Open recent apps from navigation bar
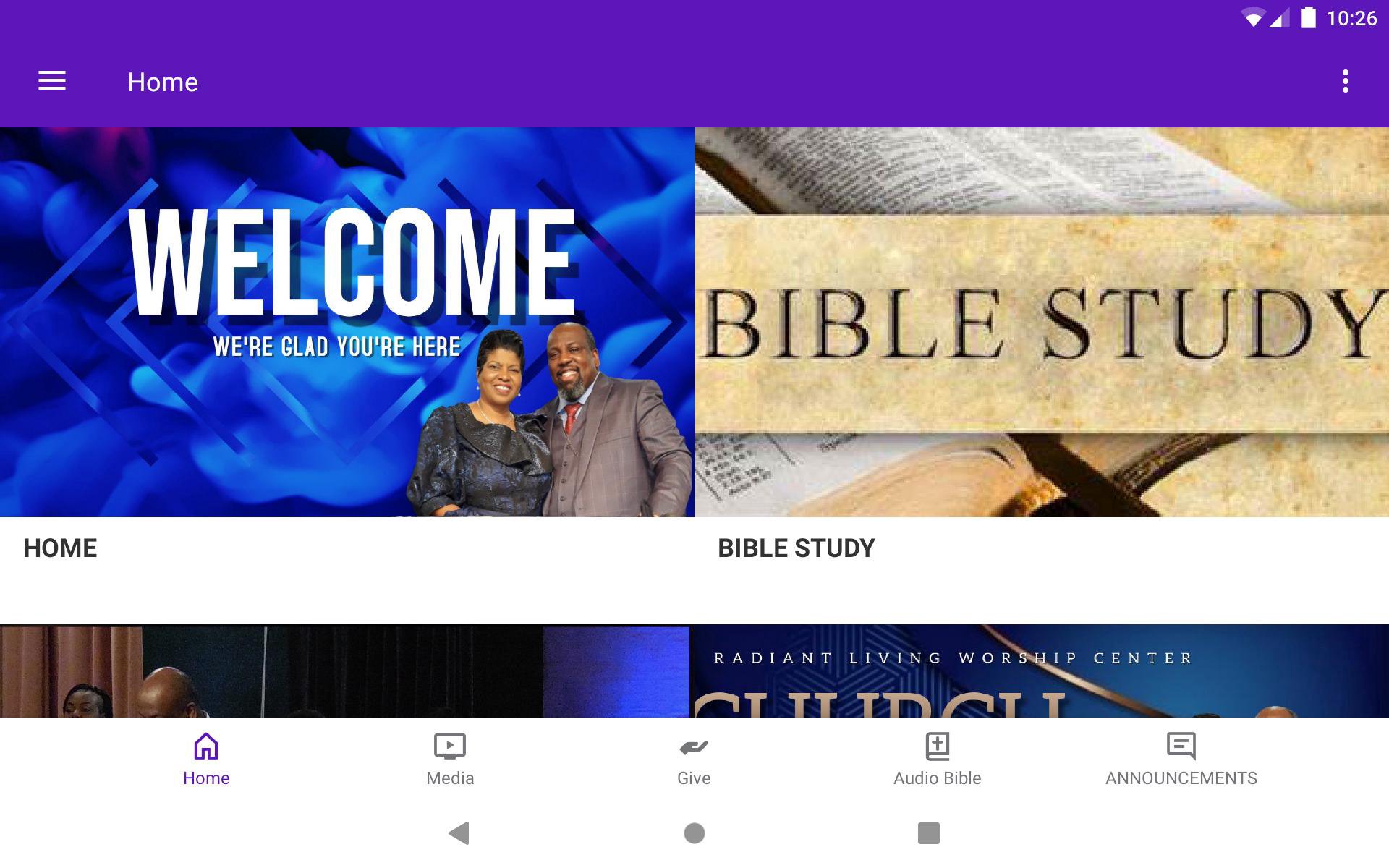The image size is (1389, 868). [x=928, y=833]
